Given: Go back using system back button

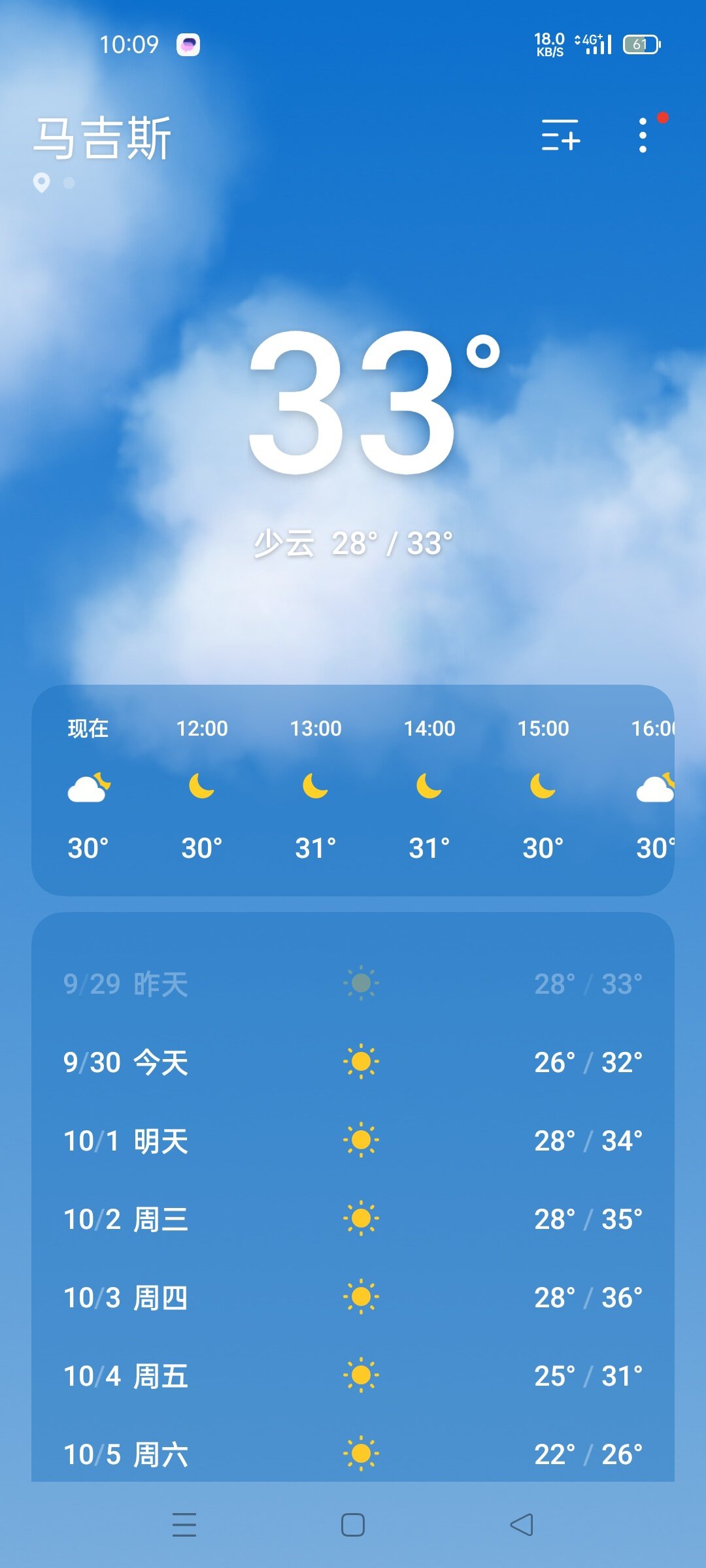Looking at the screenshot, I should tap(522, 1525).
